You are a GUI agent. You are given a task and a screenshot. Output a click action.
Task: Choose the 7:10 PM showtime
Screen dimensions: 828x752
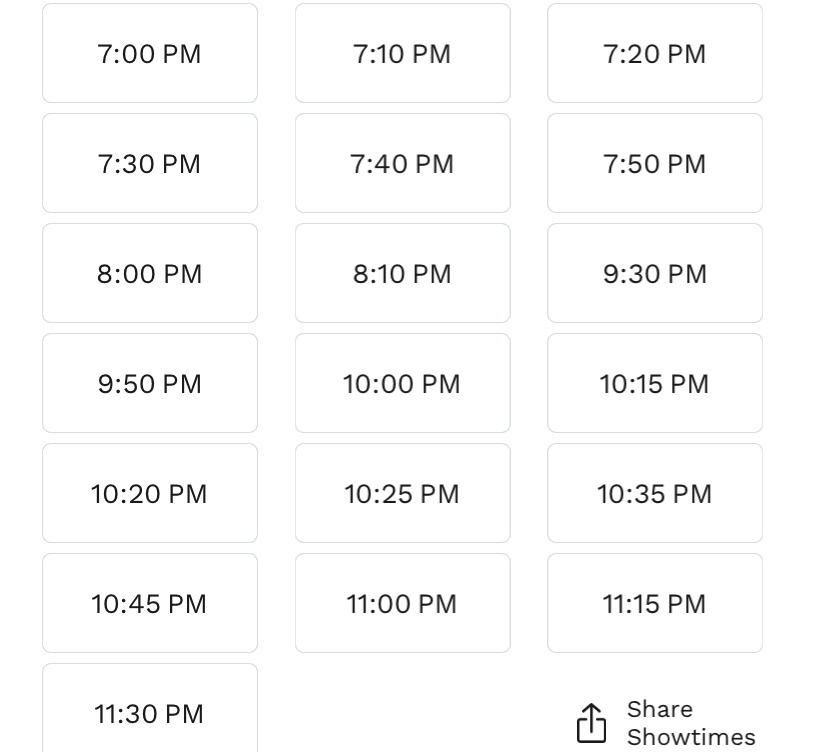point(402,53)
